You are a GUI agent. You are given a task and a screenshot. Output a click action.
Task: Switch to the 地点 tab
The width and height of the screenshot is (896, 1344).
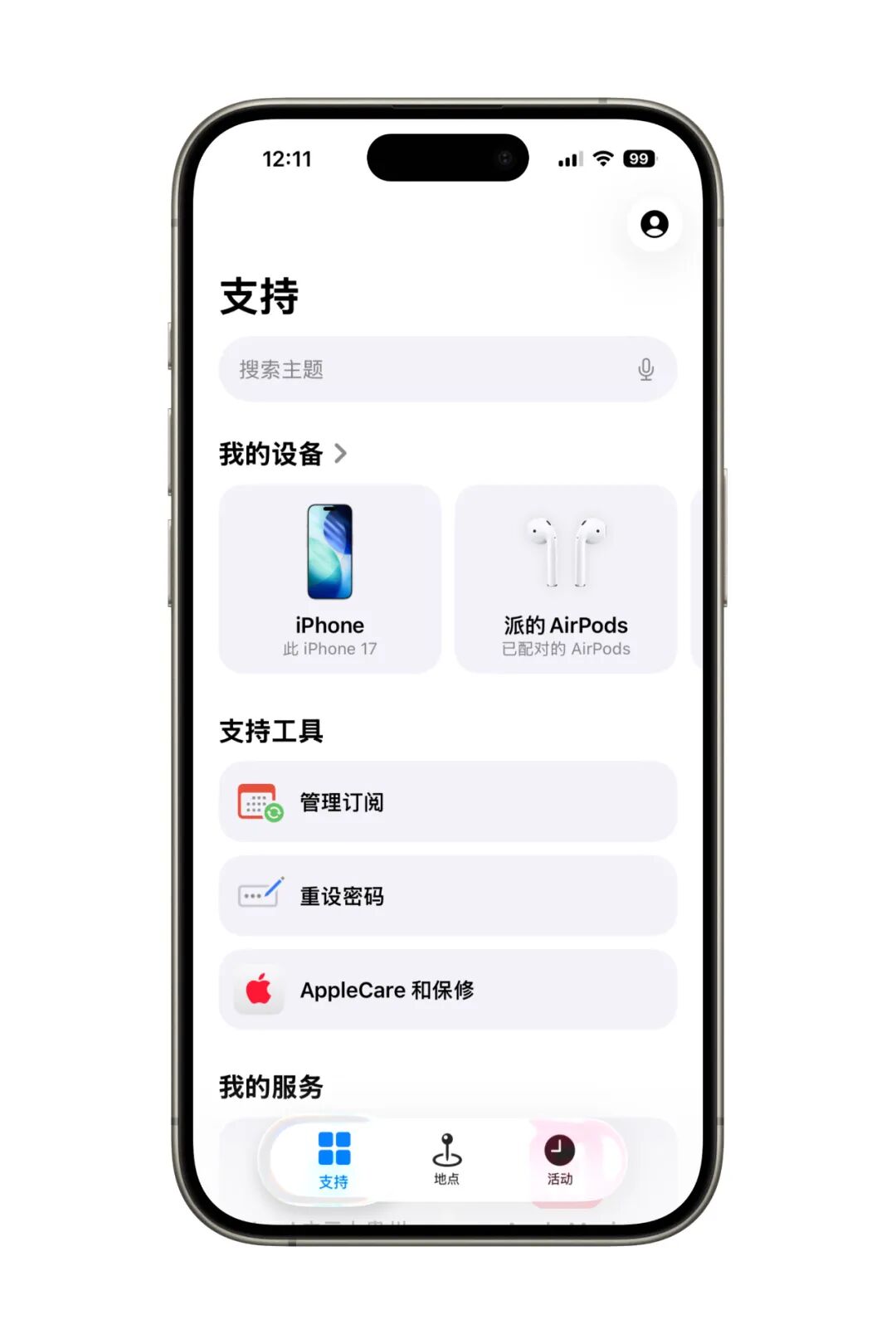tap(446, 1159)
